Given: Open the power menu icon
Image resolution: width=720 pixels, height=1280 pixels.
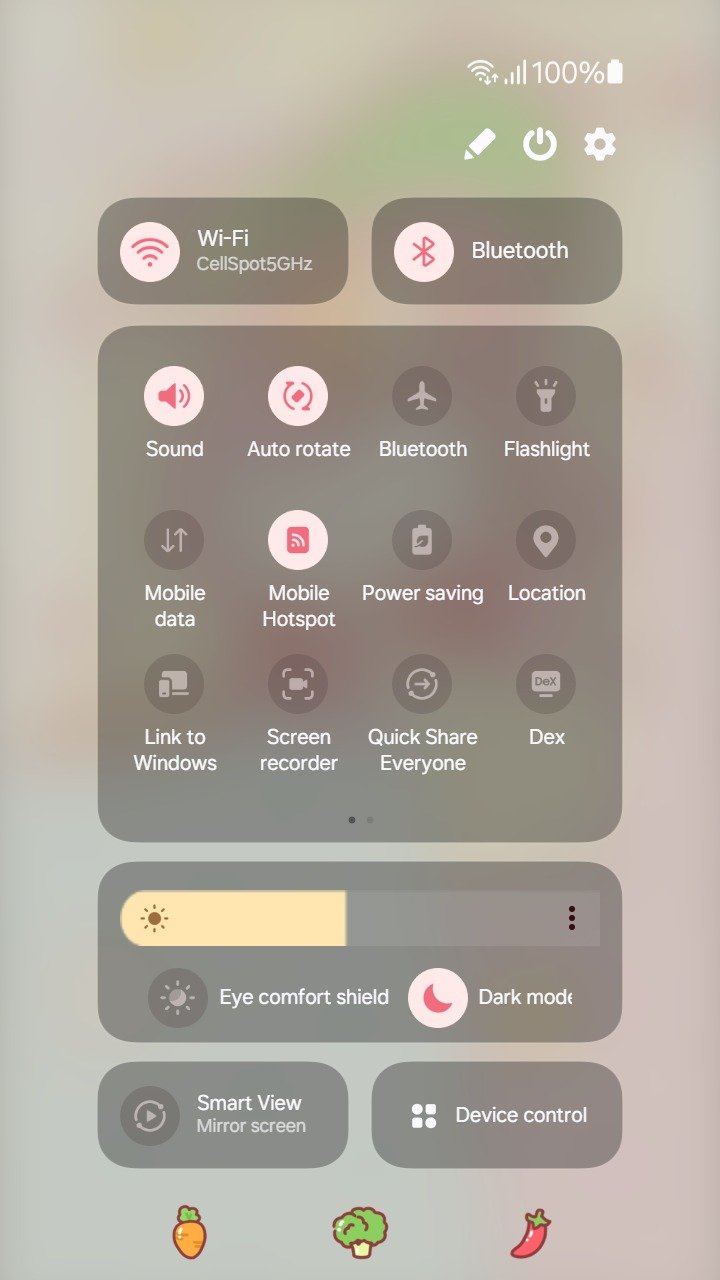Looking at the screenshot, I should point(540,145).
